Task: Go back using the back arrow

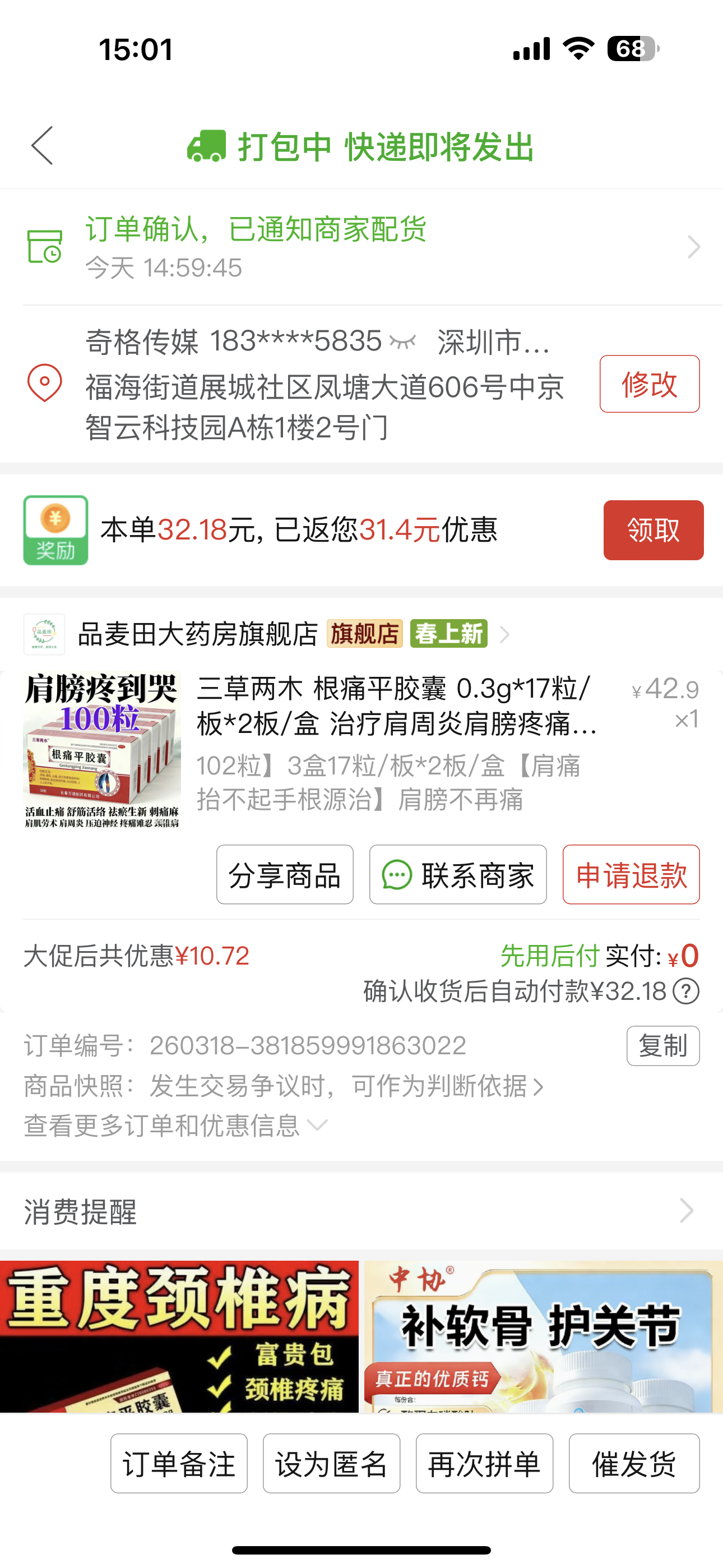Action: (x=43, y=146)
